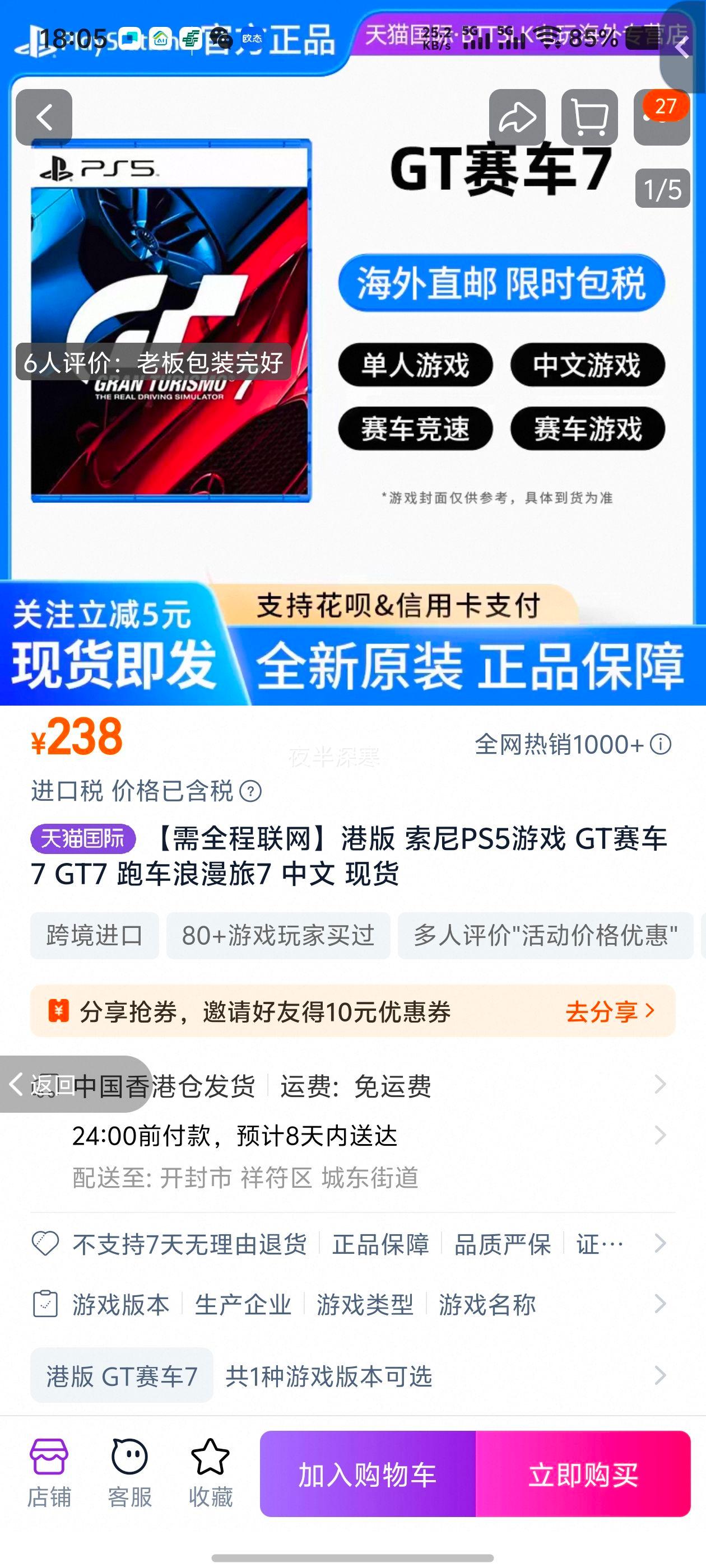
Task: Expand the 游戏版本 details row
Action: [x=119, y=1304]
